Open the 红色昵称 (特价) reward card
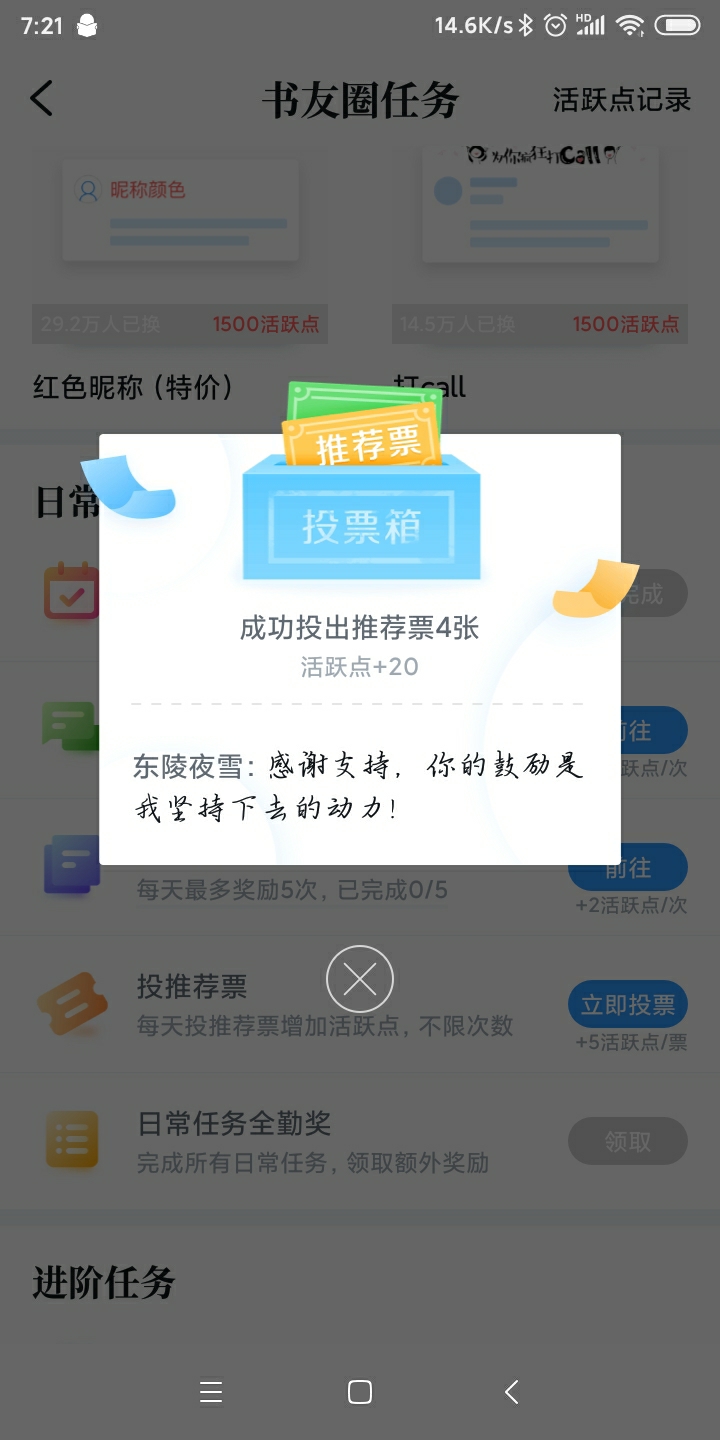The image size is (720, 1440). pyautogui.click(x=180, y=270)
